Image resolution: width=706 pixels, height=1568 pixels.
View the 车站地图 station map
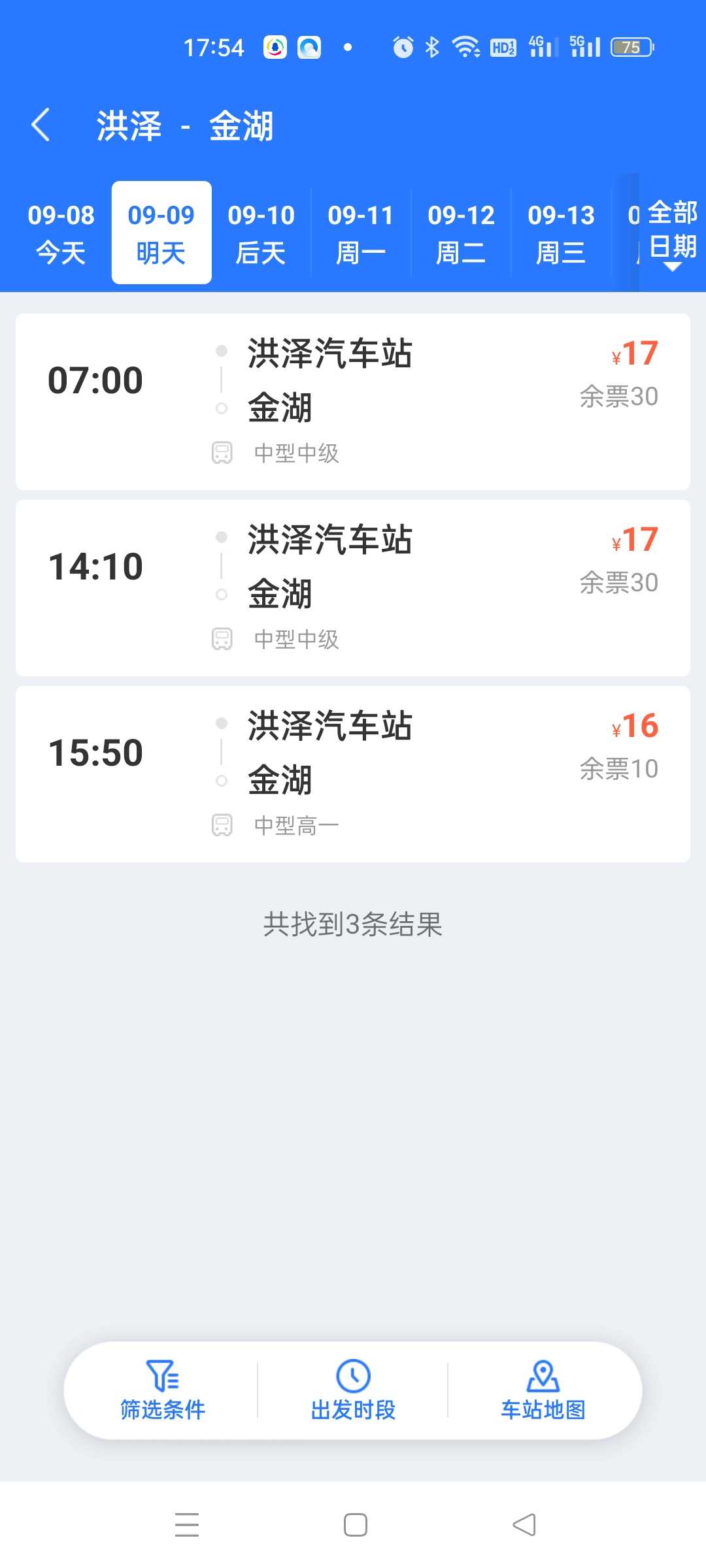click(x=543, y=1390)
